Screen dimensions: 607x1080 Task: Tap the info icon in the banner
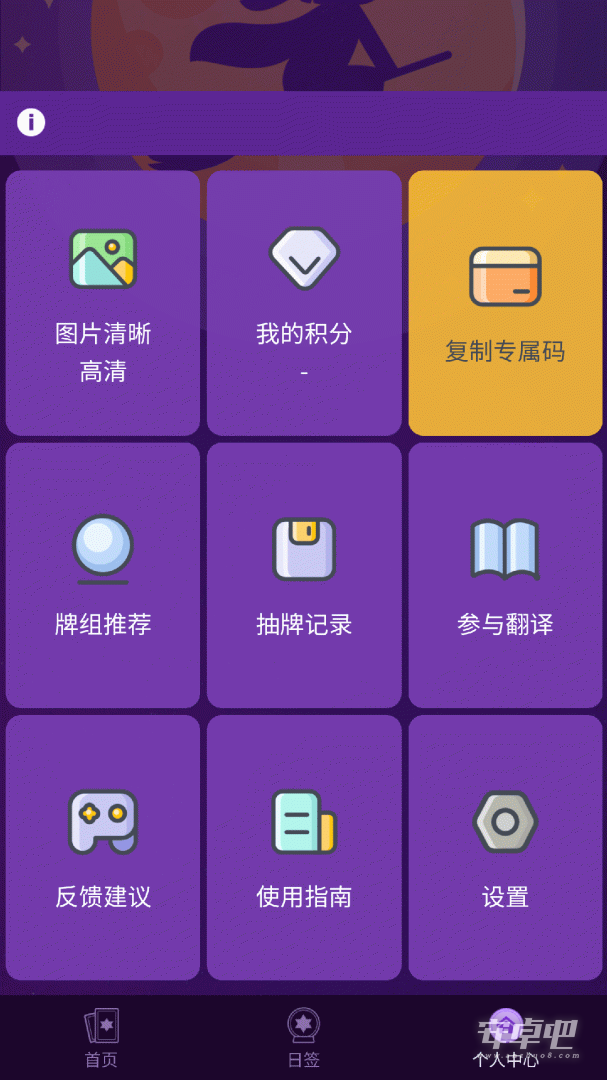pyautogui.click(x=31, y=123)
